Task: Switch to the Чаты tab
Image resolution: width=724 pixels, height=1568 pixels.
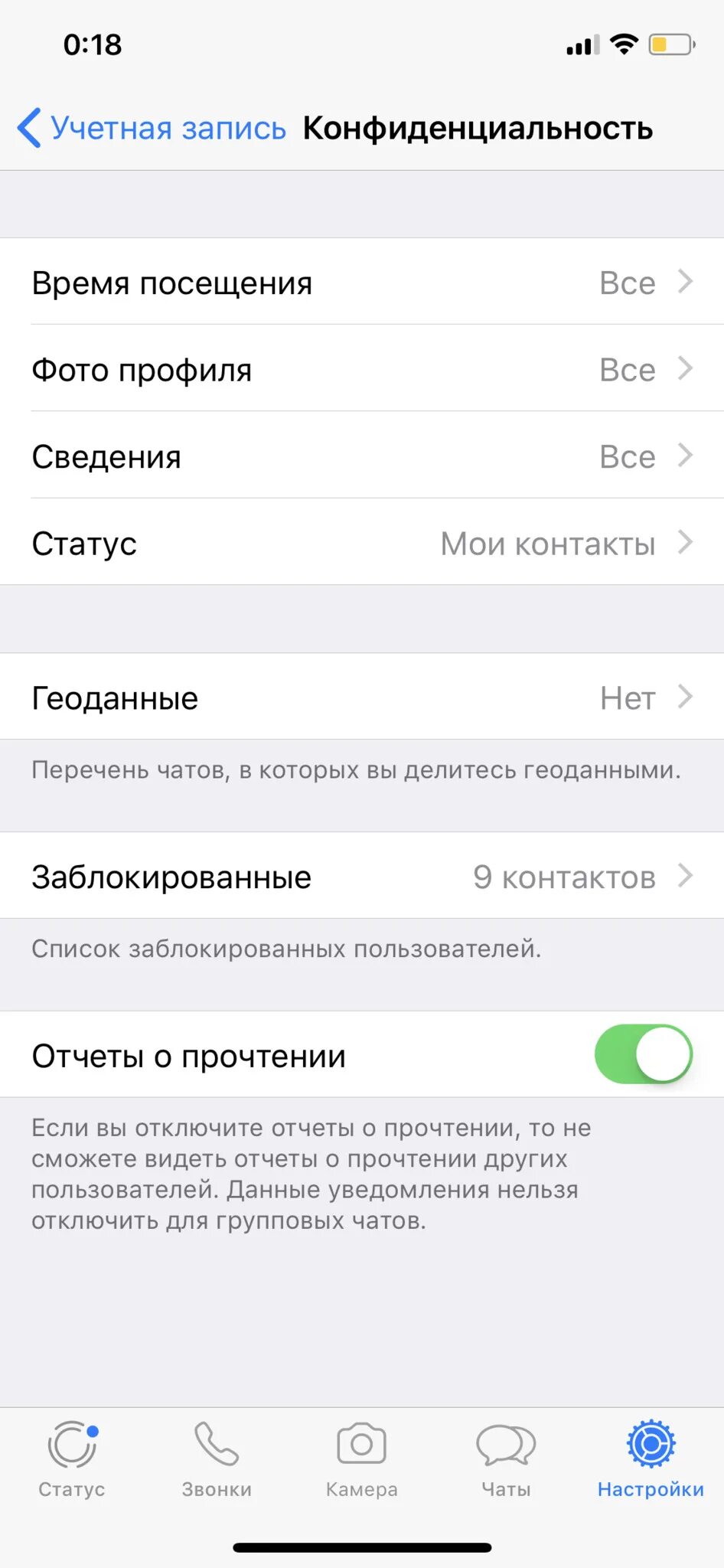Action: pos(506,1459)
